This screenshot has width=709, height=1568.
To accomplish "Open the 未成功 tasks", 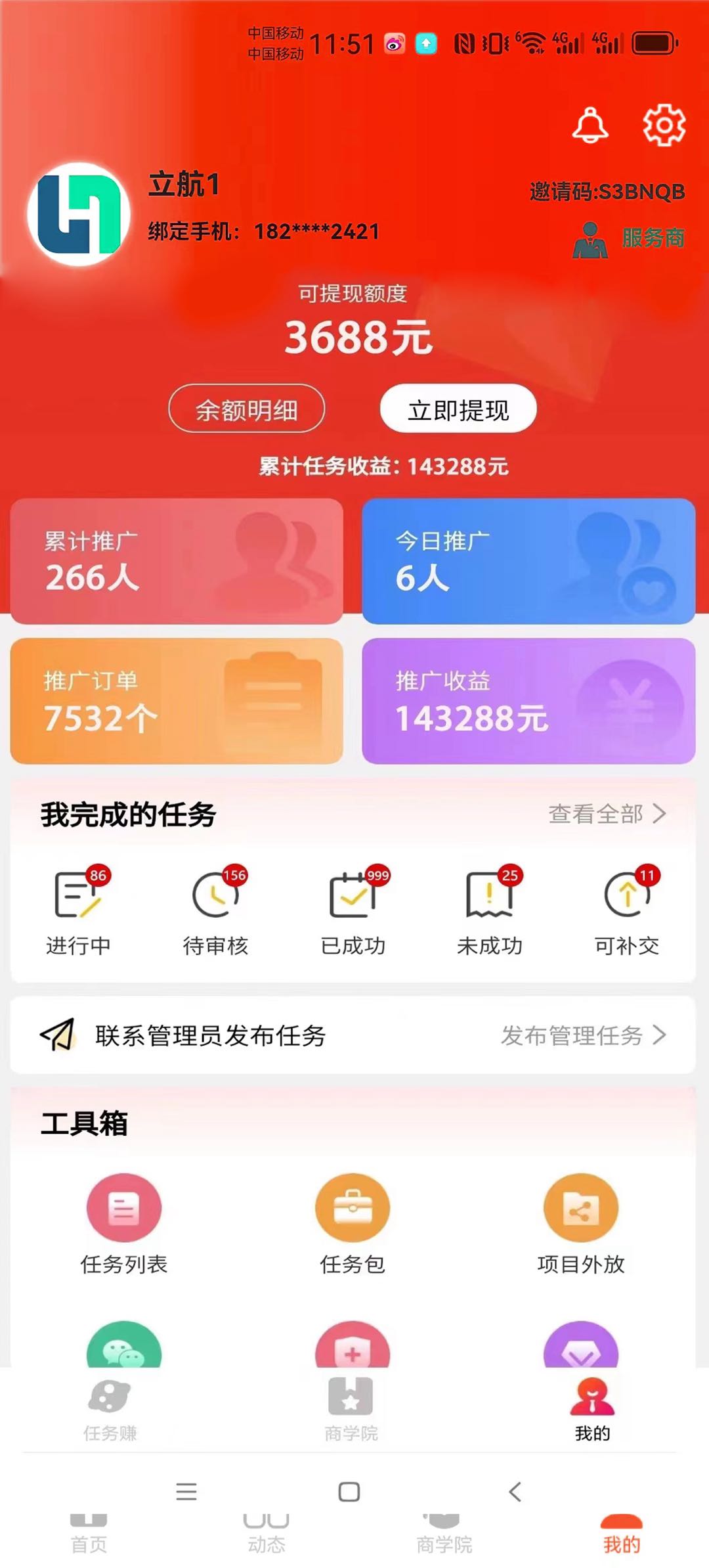I will (x=490, y=911).
